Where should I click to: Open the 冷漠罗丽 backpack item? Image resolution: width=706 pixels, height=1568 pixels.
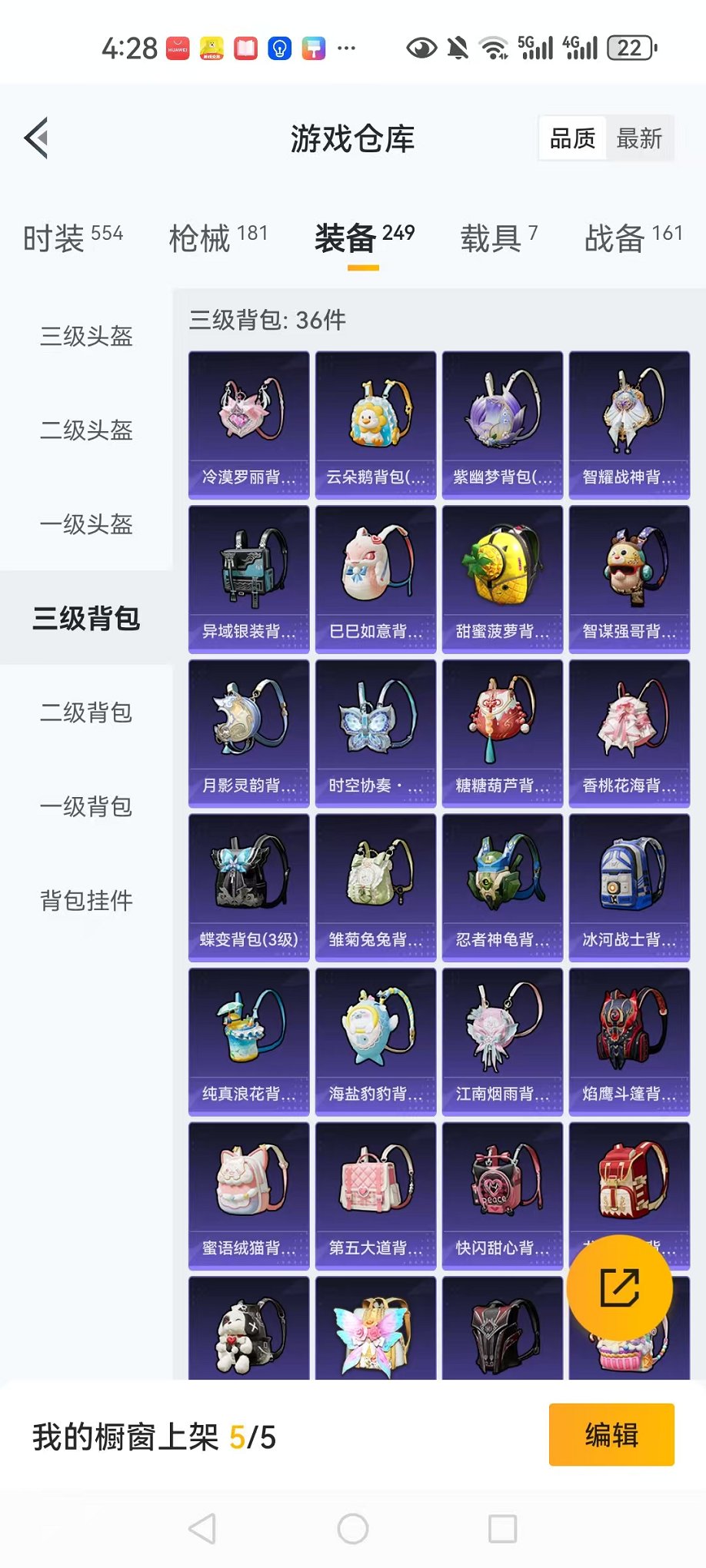248,425
